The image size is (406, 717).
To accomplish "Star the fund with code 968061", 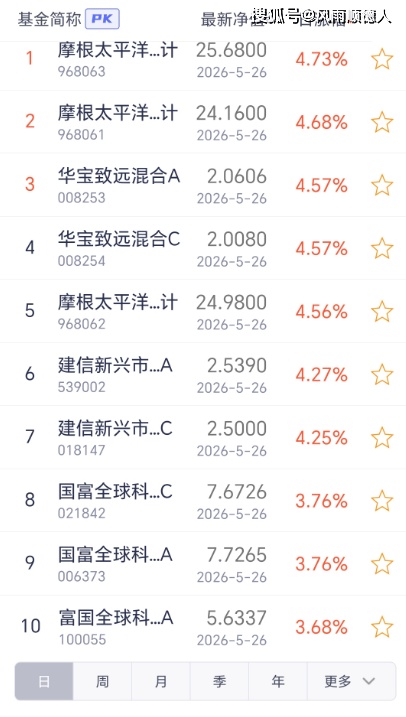I will (x=382, y=123).
